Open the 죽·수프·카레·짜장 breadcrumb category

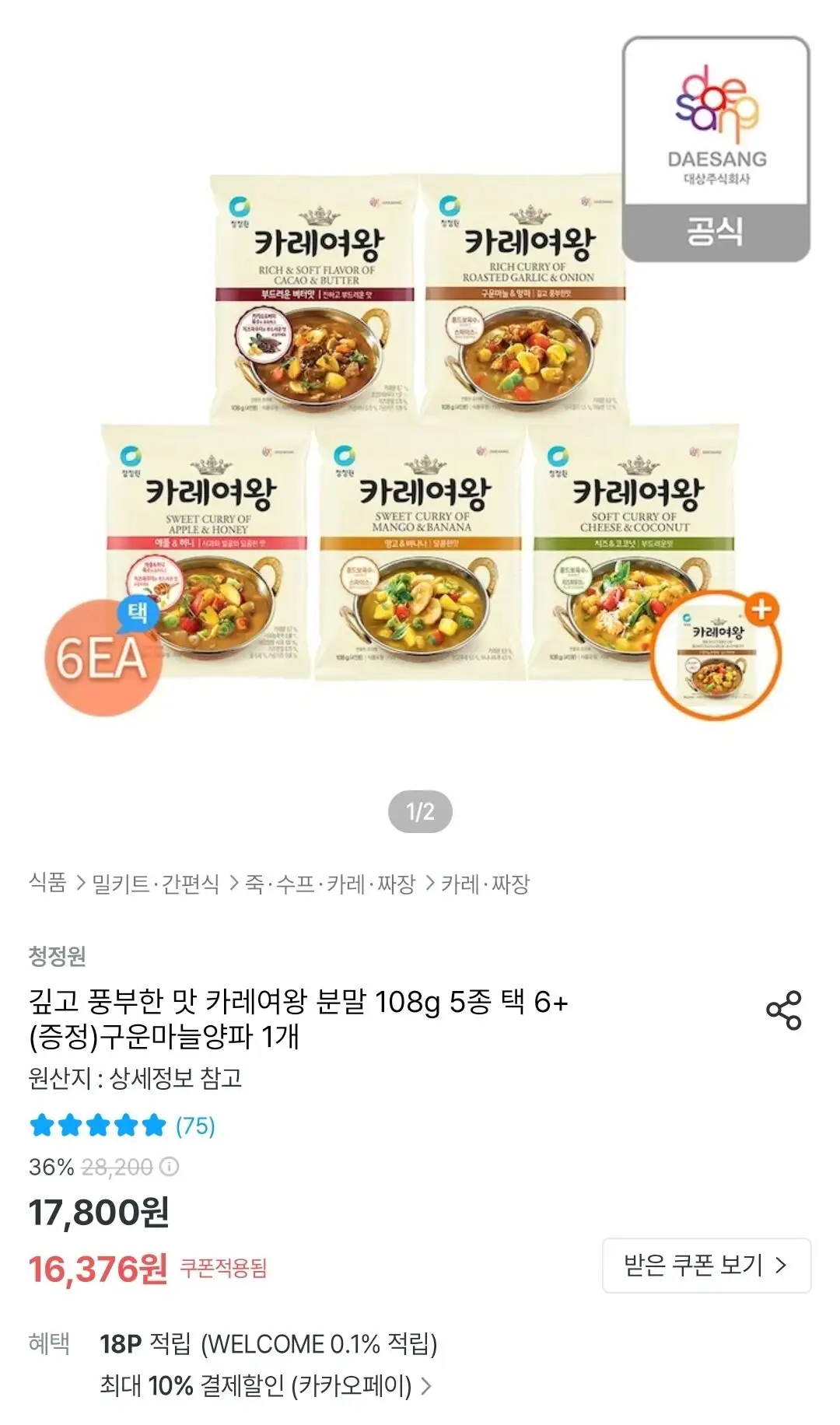coord(331,884)
